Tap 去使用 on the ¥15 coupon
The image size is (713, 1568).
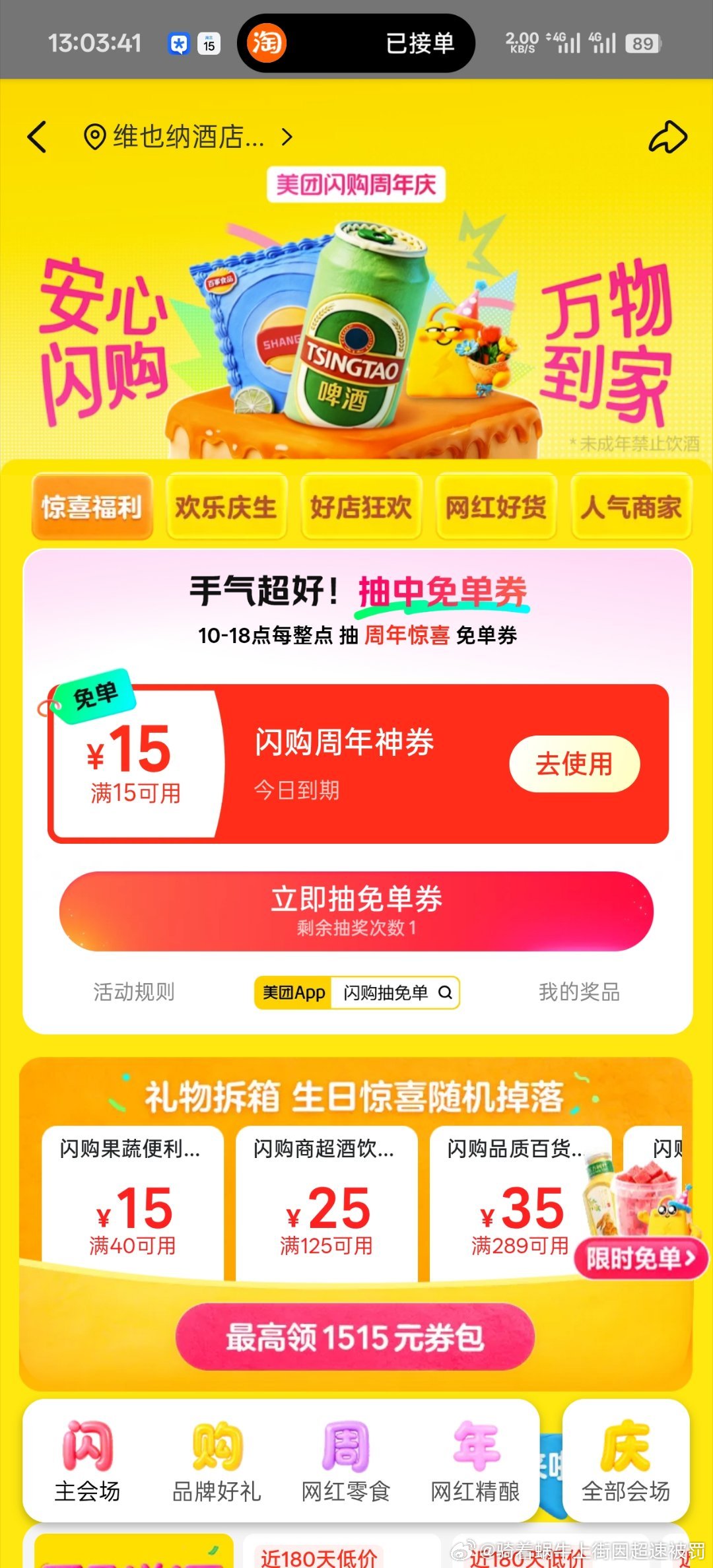(574, 764)
